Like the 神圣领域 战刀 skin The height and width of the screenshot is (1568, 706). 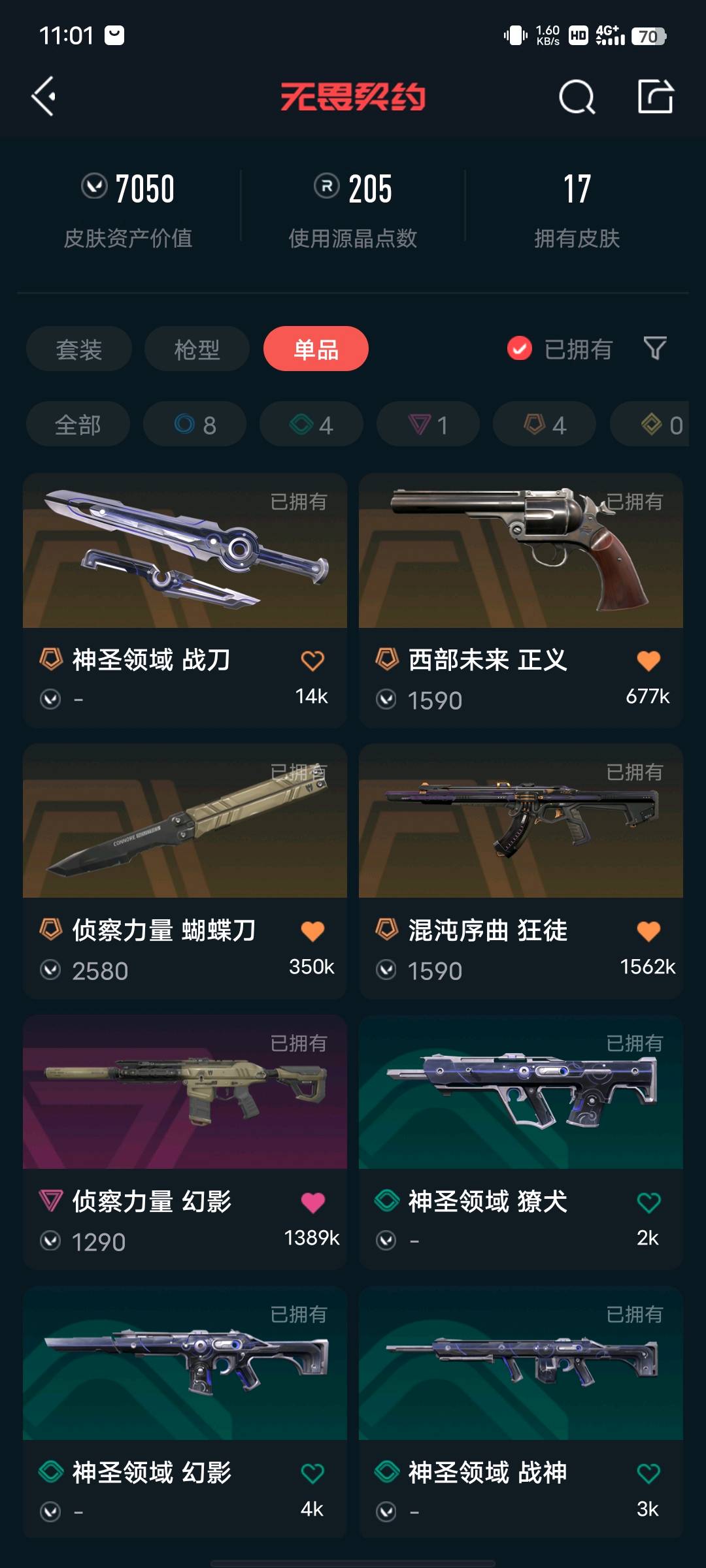coord(312,661)
